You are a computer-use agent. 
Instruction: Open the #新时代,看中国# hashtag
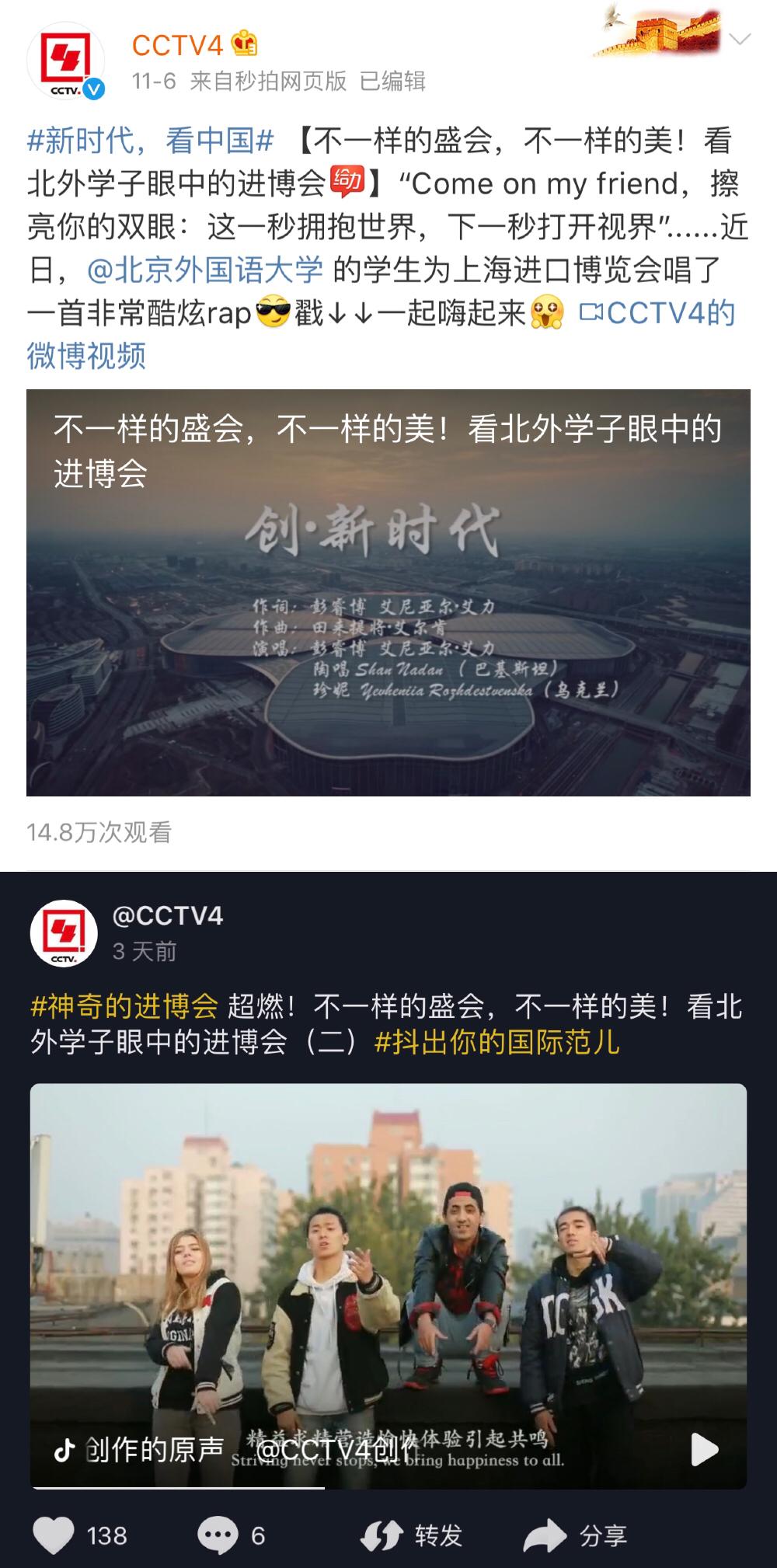tap(151, 141)
